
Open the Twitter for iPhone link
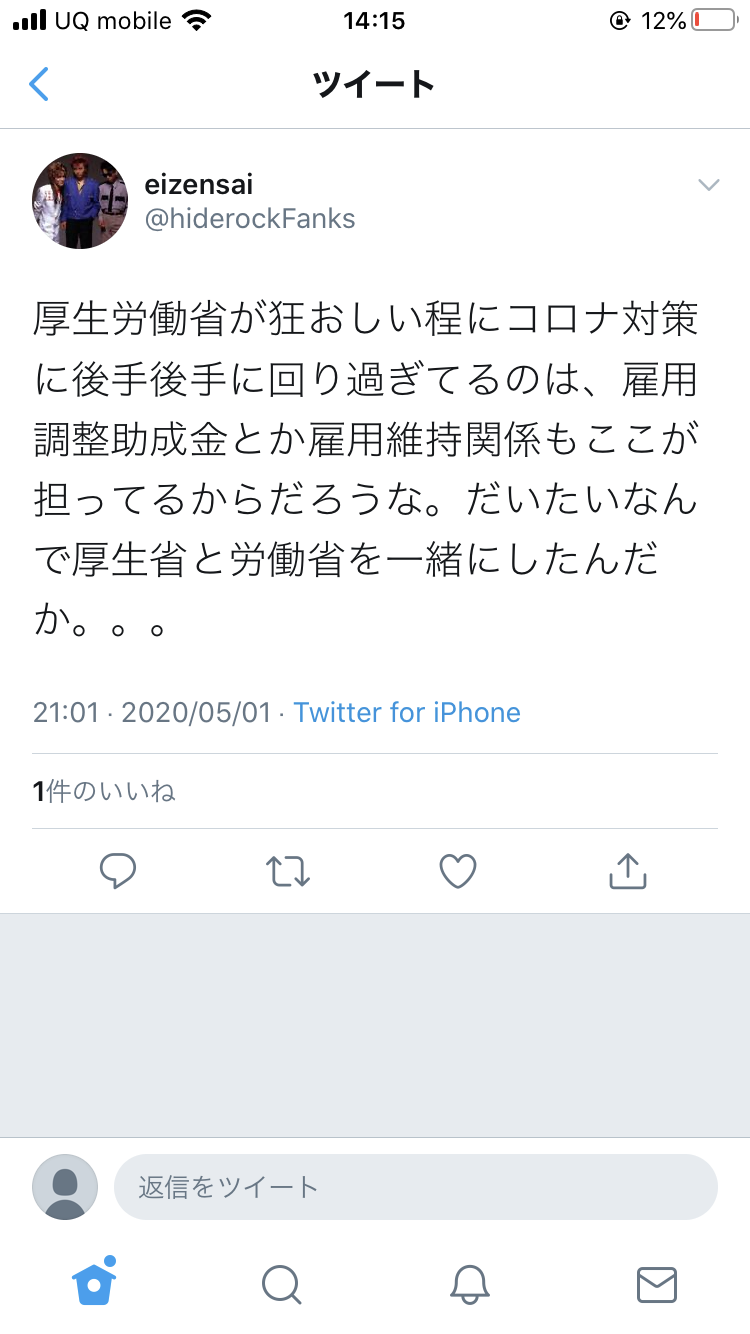[407, 712]
